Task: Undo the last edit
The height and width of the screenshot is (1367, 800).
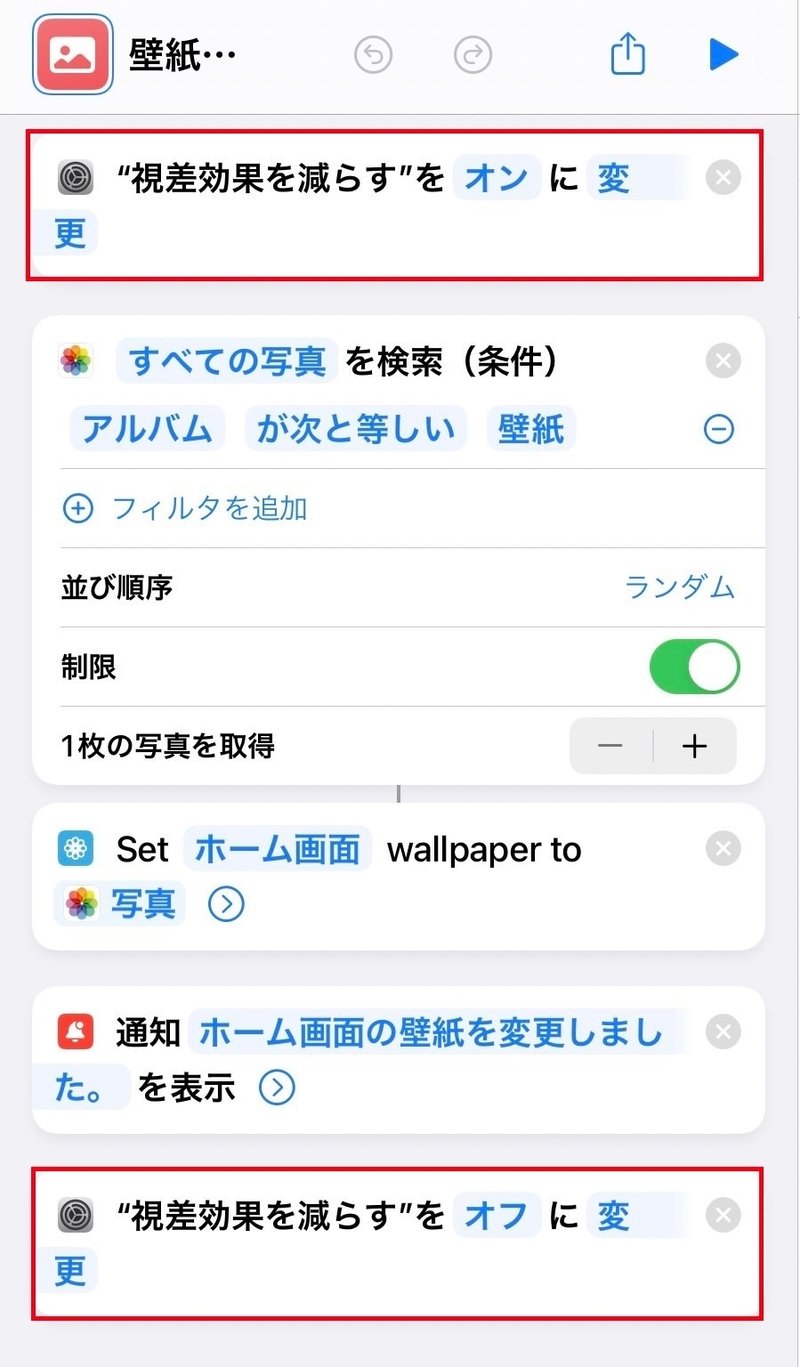Action: [374, 55]
